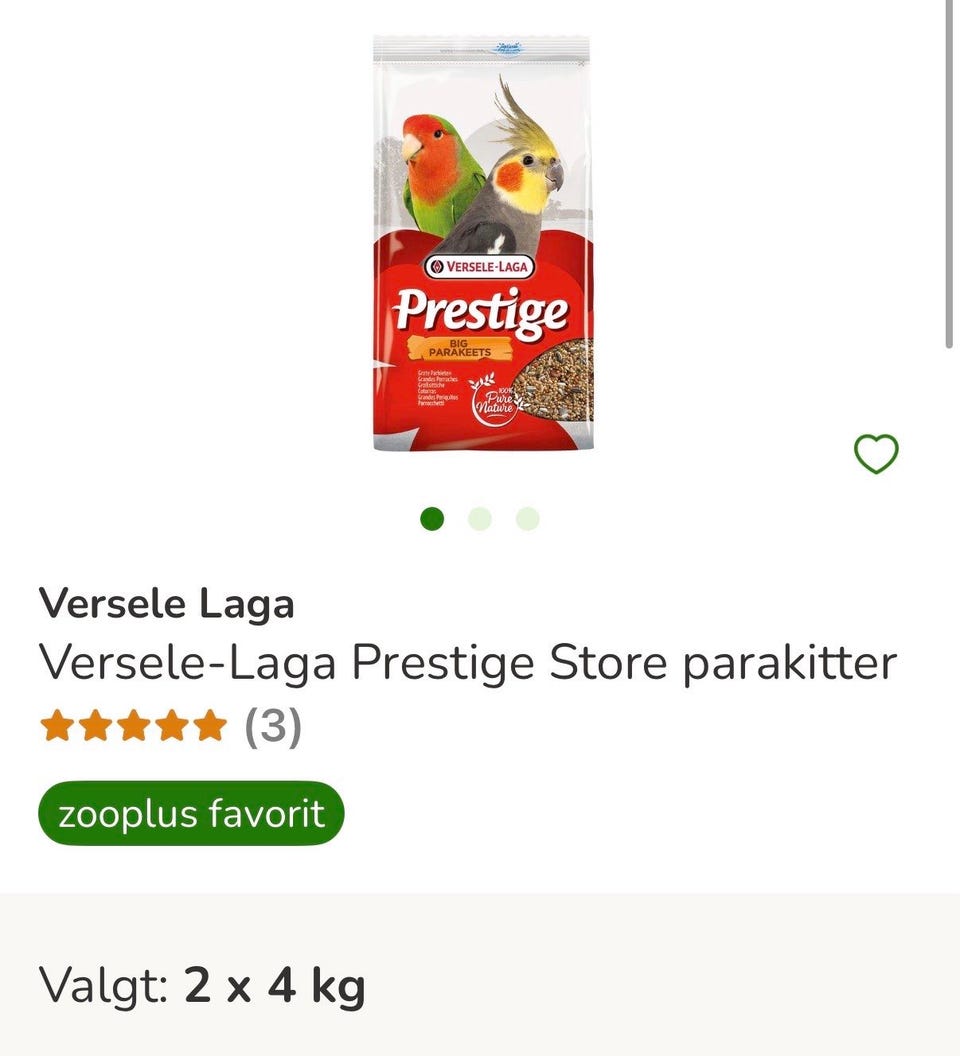Open the Prestige bag product image
960x1056 pixels.
pyautogui.click(x=483, y=243)
